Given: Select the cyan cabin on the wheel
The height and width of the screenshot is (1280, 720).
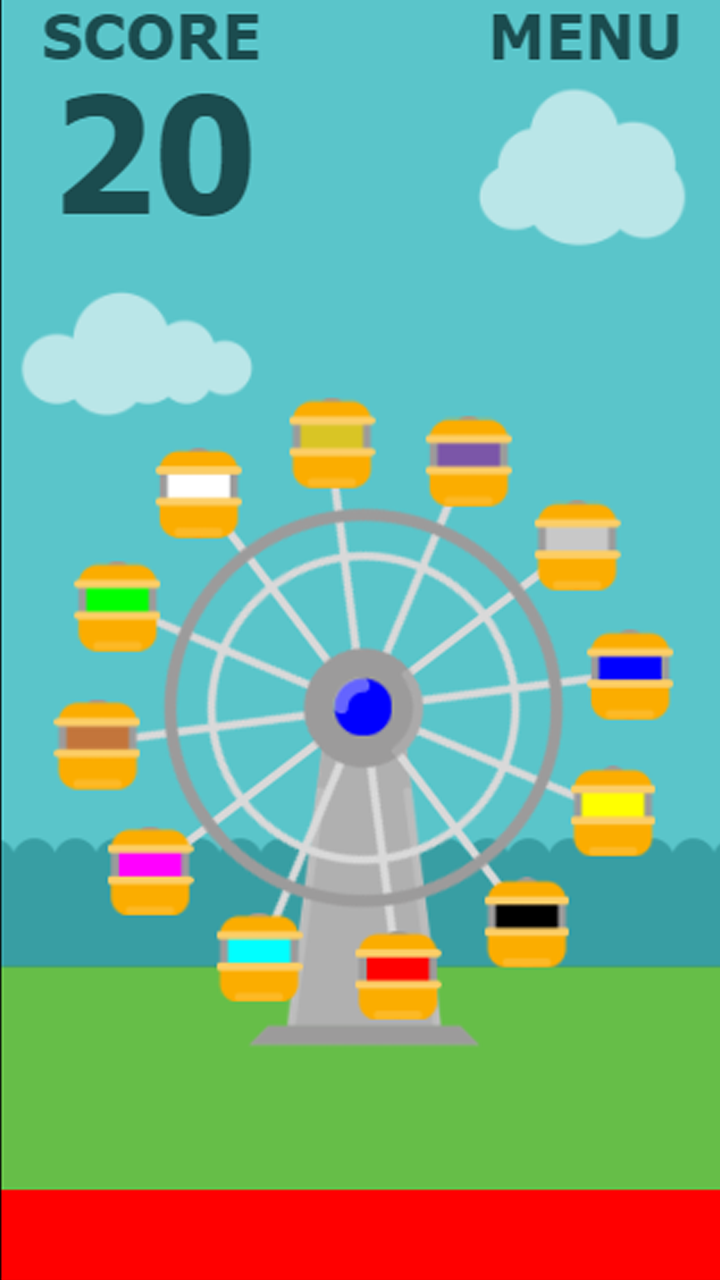Looking at the screenshot, I should [x=260, y=958].
